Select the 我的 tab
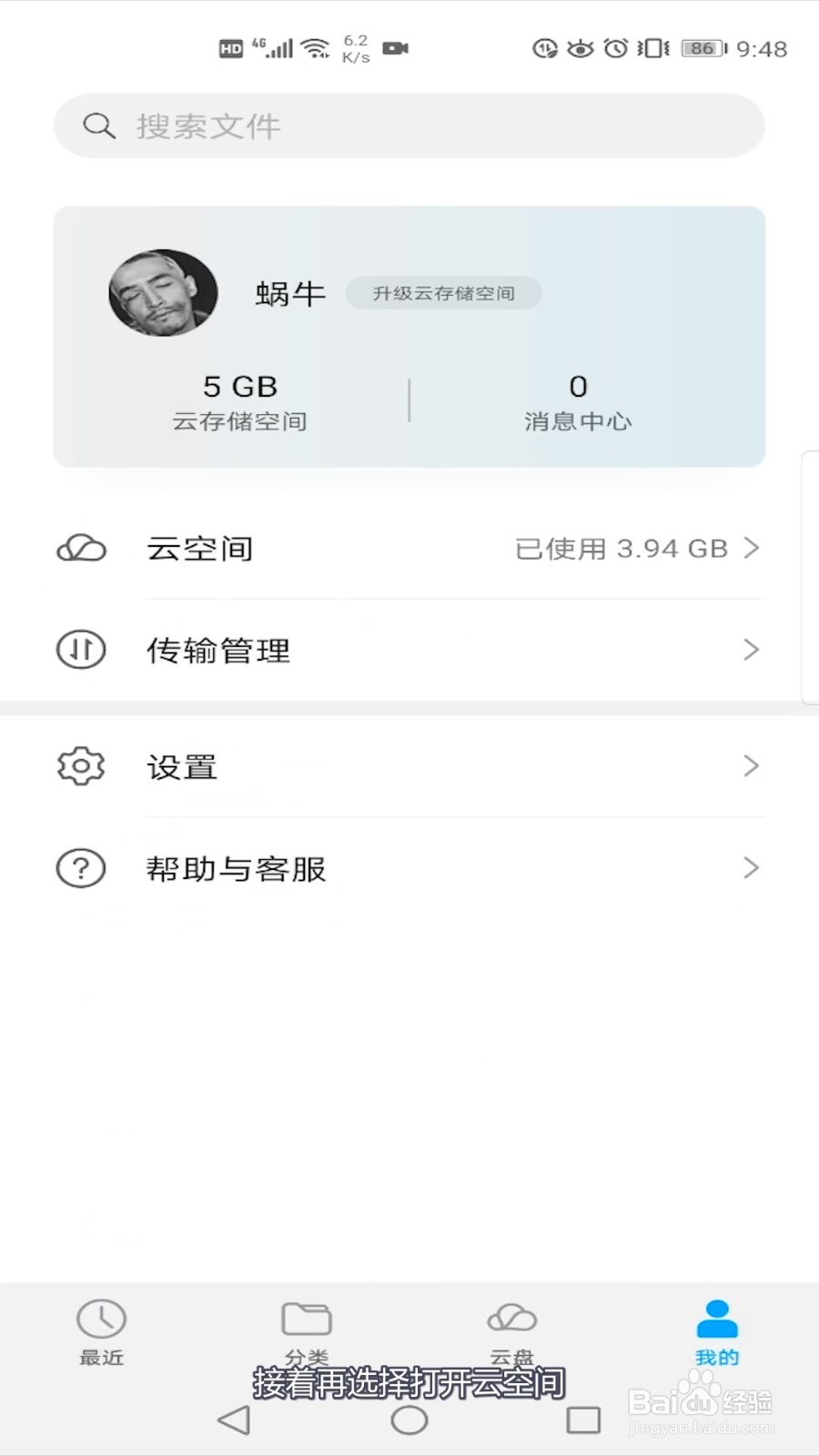 click(x=717, y=1331)
